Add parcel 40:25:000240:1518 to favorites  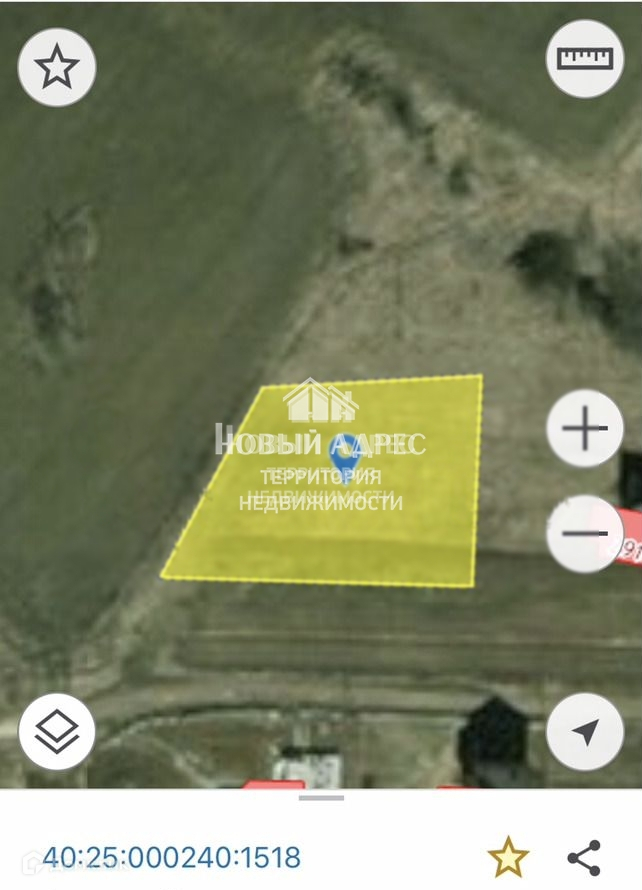pyautogui.click(x=508, y=857)
